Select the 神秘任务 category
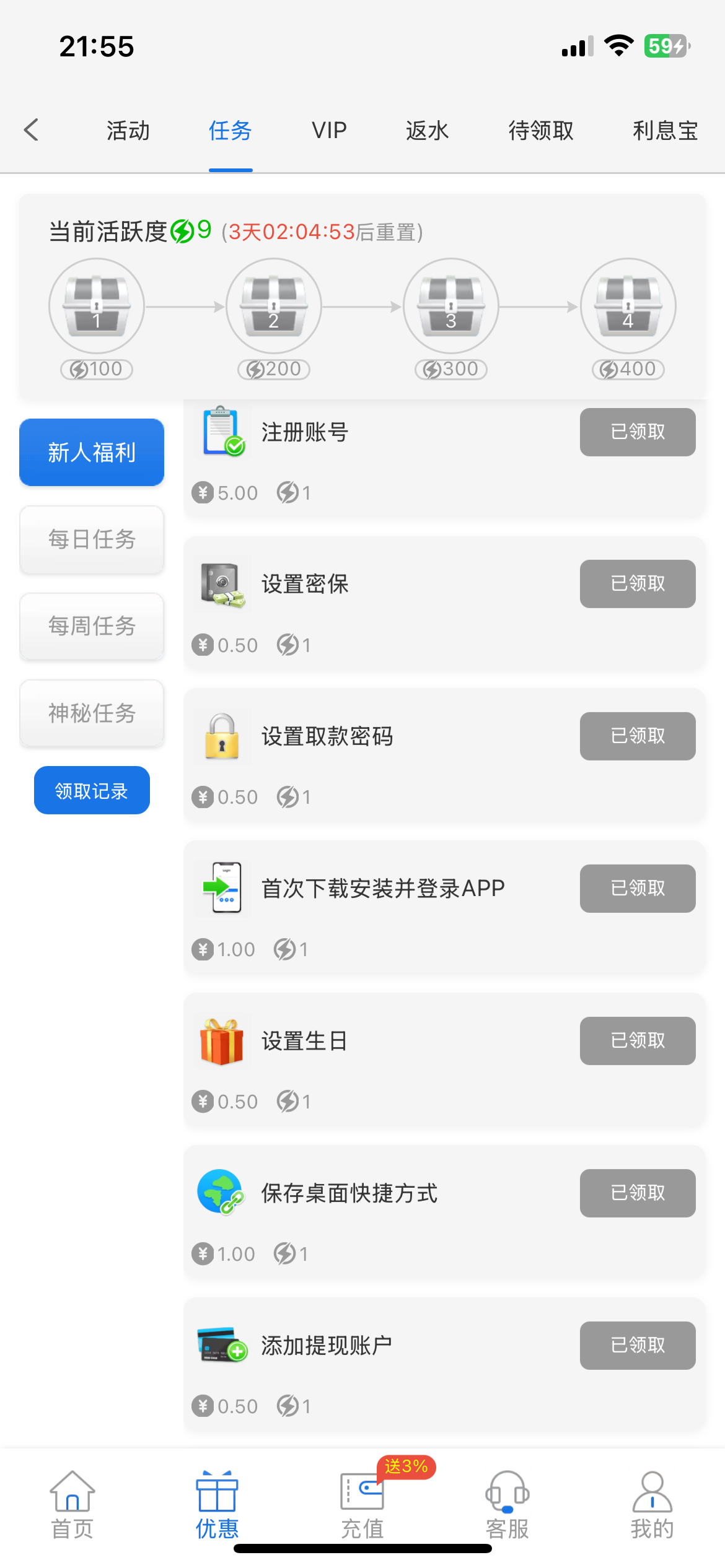Screen dimensions: 725x1568 (x=92, y=713)
